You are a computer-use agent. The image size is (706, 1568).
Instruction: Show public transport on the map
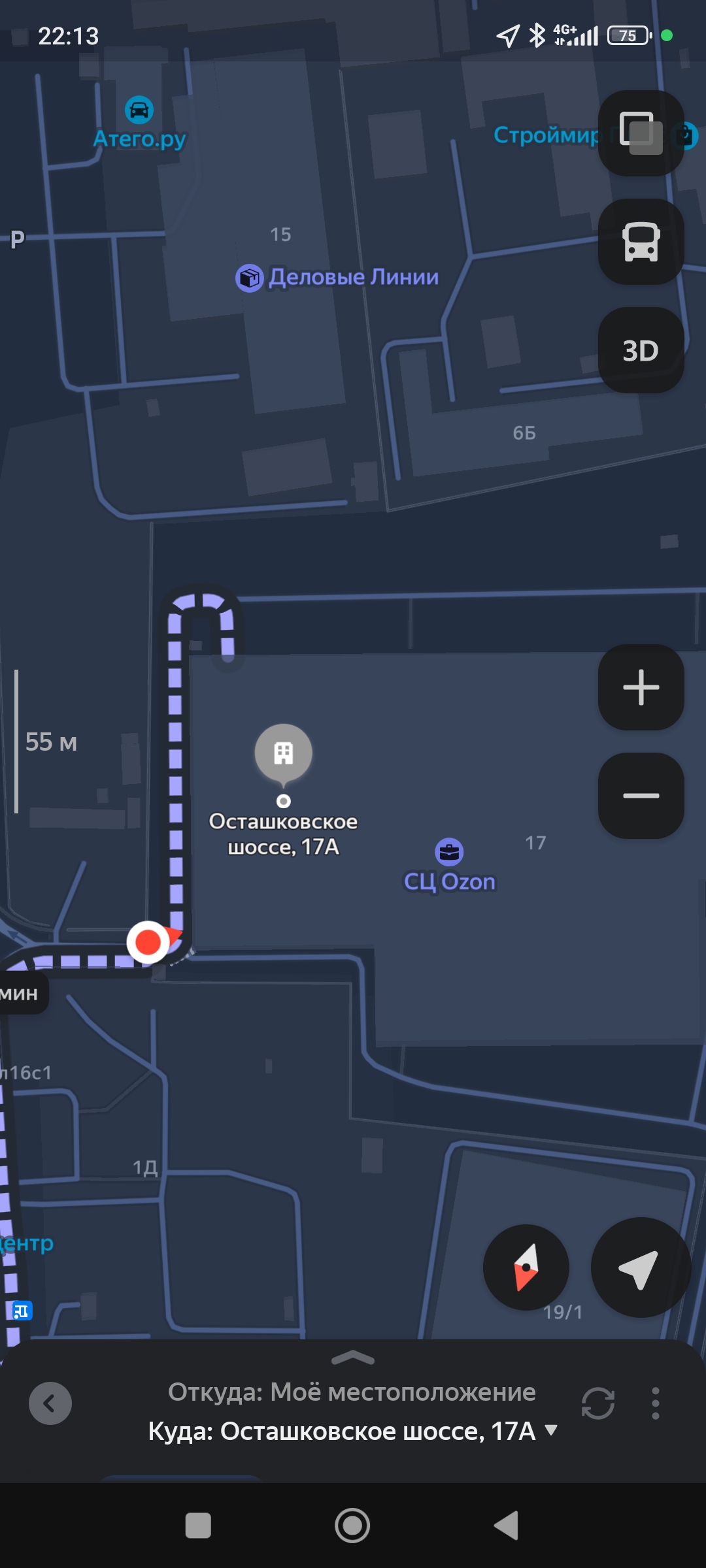[x=641, y=242]
